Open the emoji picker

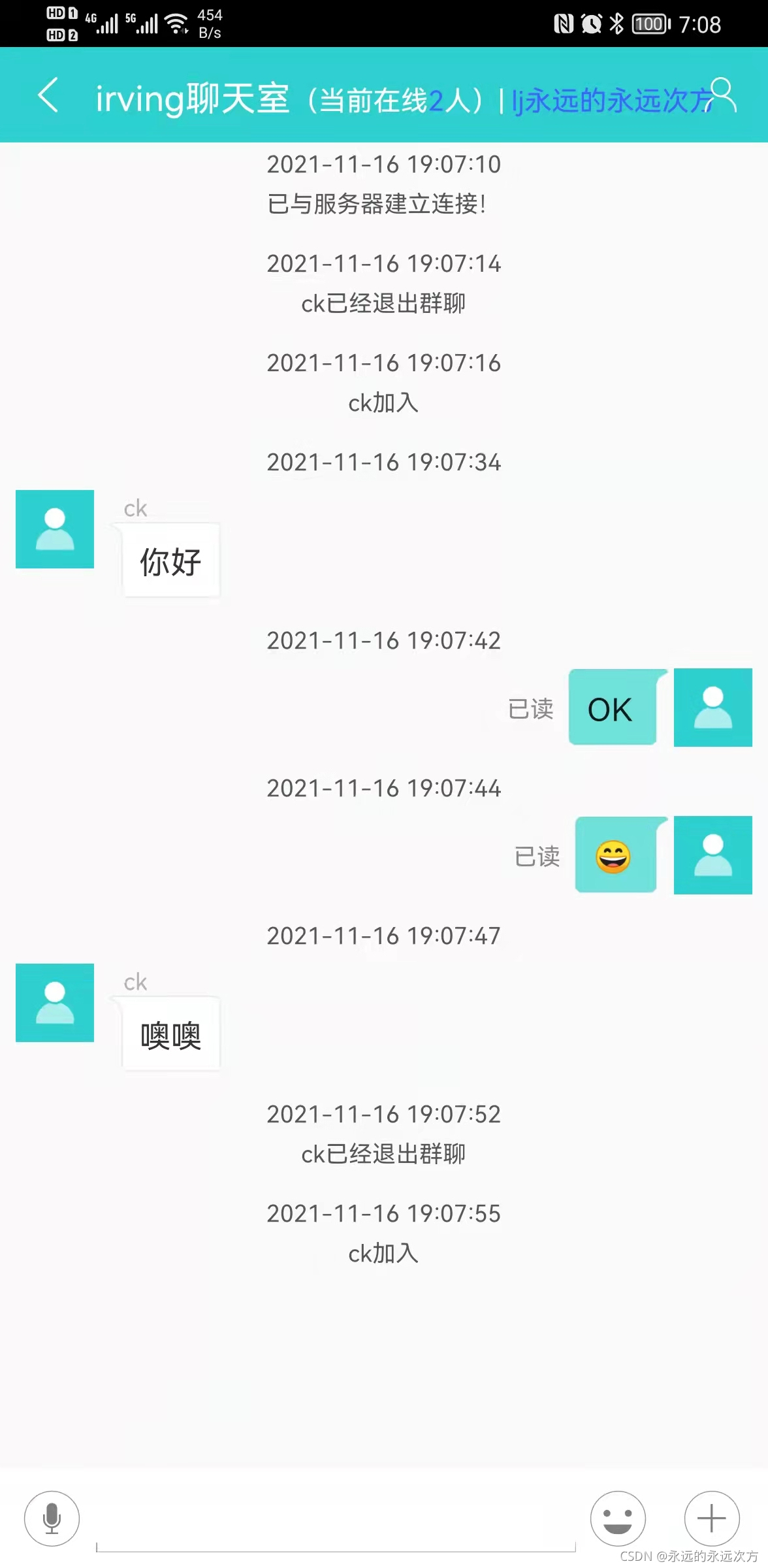[x=617, y=1518]
